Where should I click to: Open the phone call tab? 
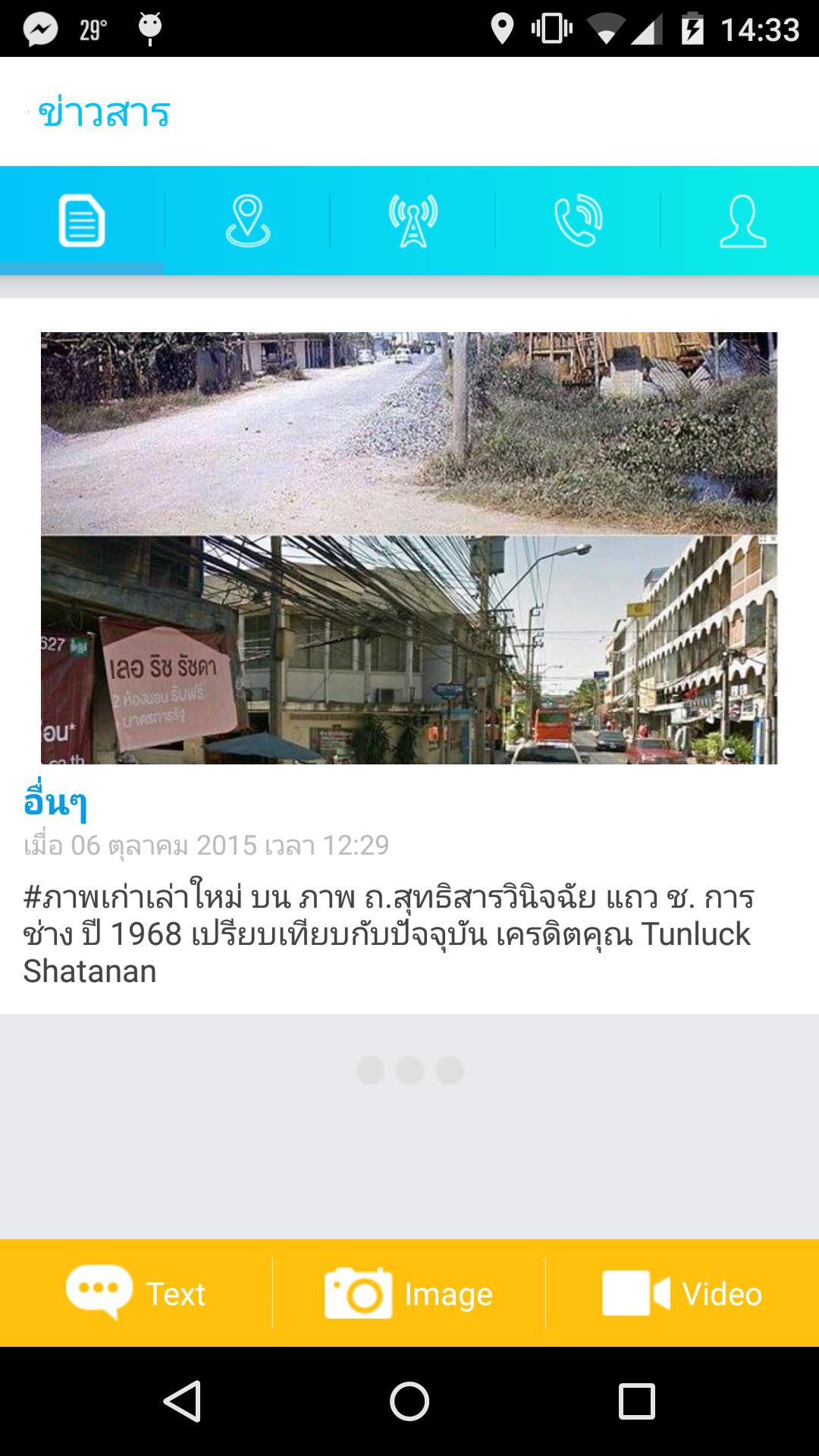pyautogui.click(x=578, y=221)
